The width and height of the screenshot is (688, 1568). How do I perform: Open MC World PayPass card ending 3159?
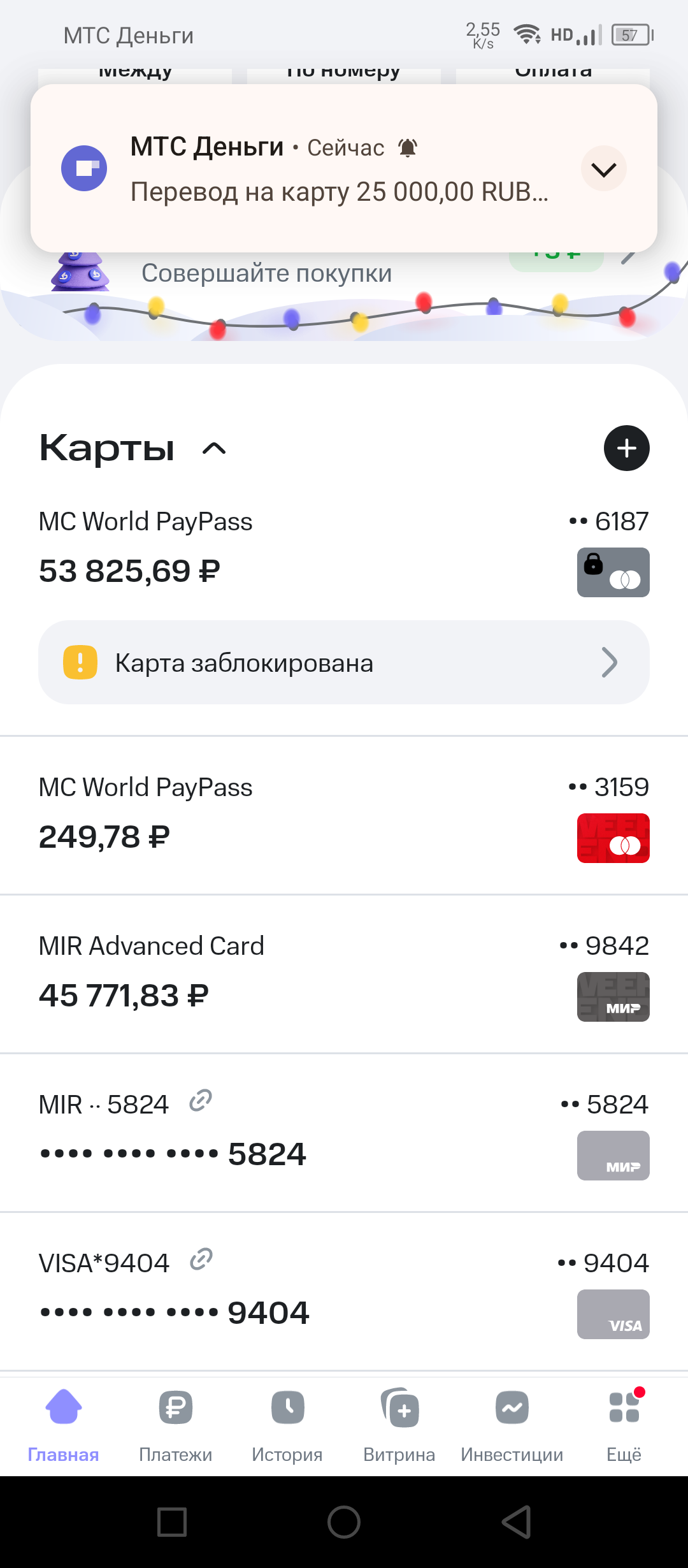pos(344,814)
